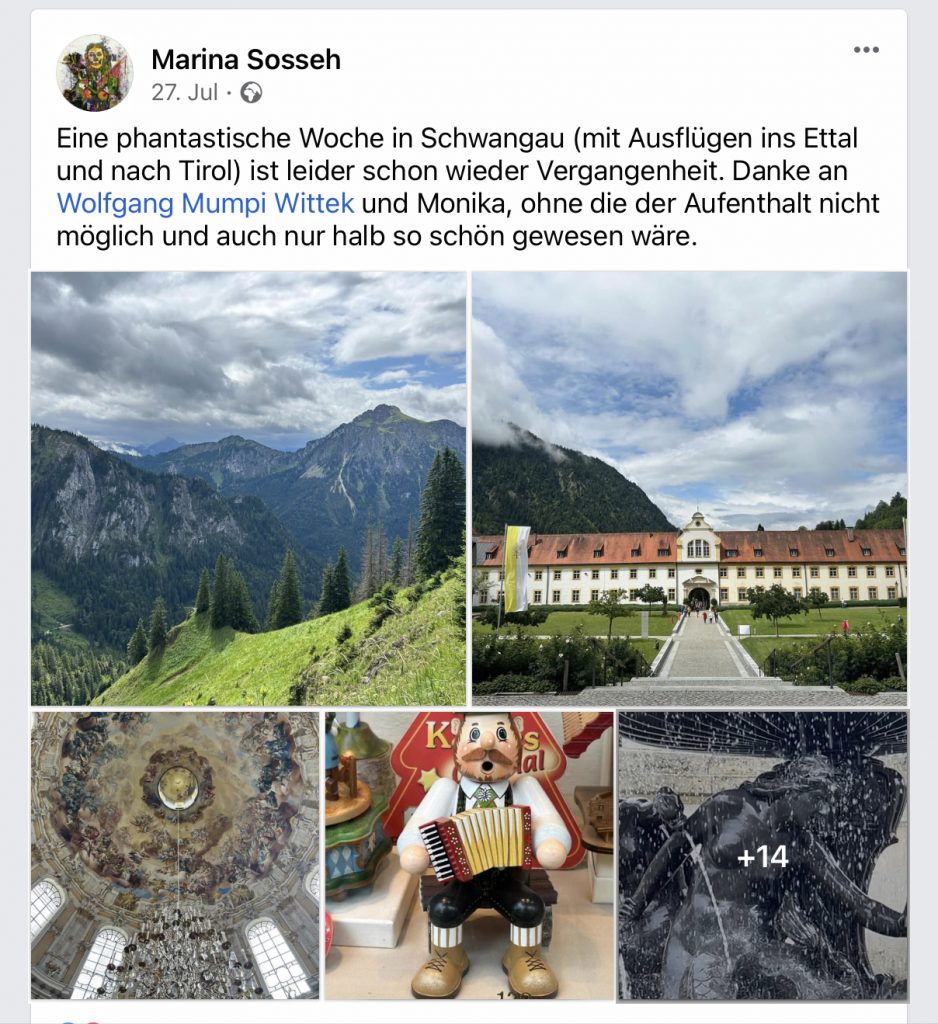Open the post's three-dot options menu
The height and width of the screenshot is (1024, 938).
point(866,51)
